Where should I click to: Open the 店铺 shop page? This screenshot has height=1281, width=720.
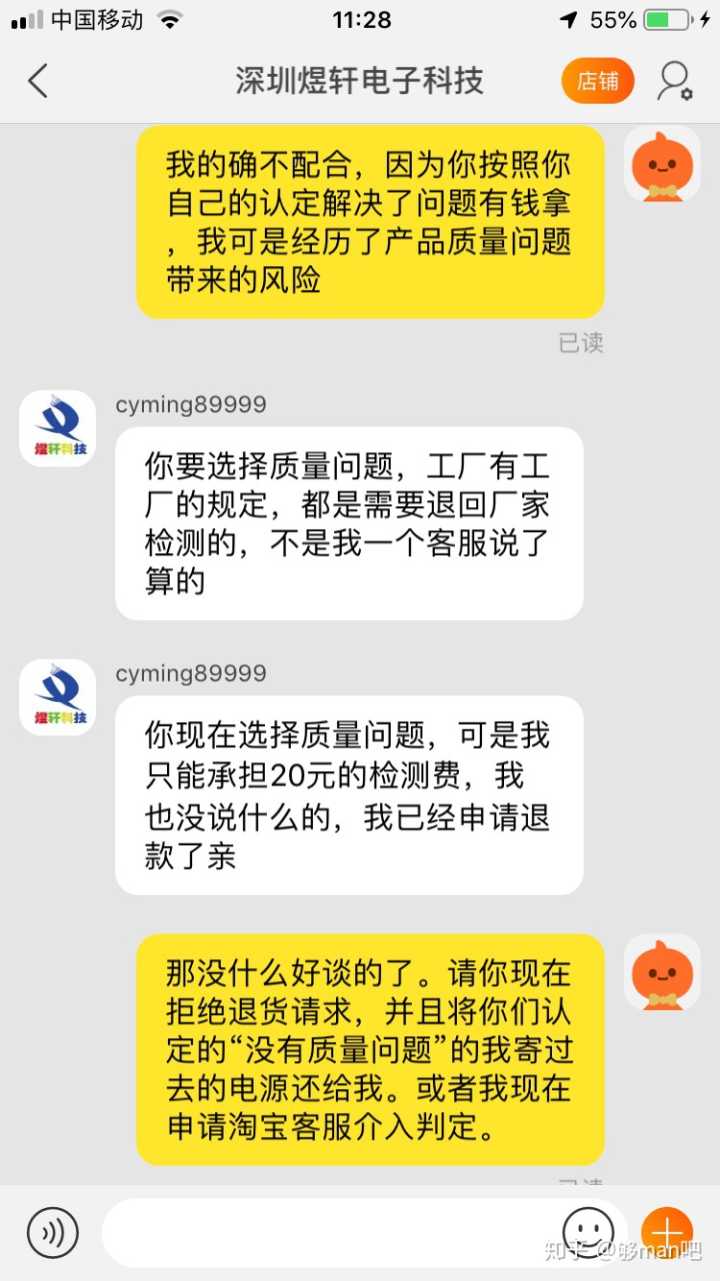pyautogui.click(x=597, y=81)
